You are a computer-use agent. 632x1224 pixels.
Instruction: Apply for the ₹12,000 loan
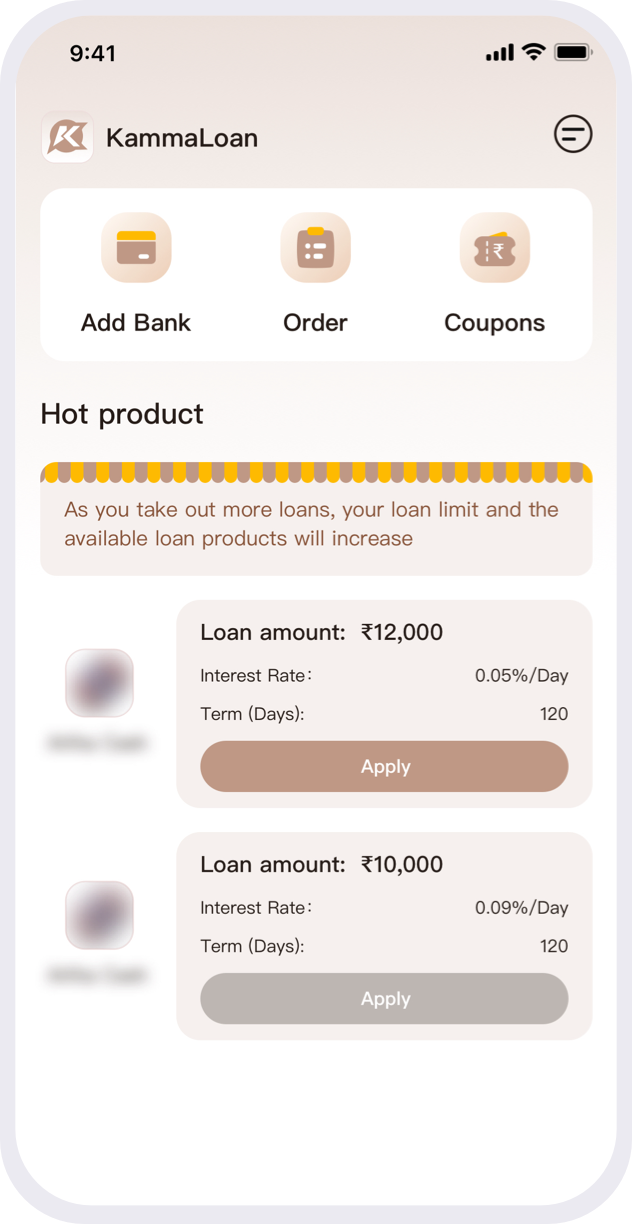[x=384, y=767]
